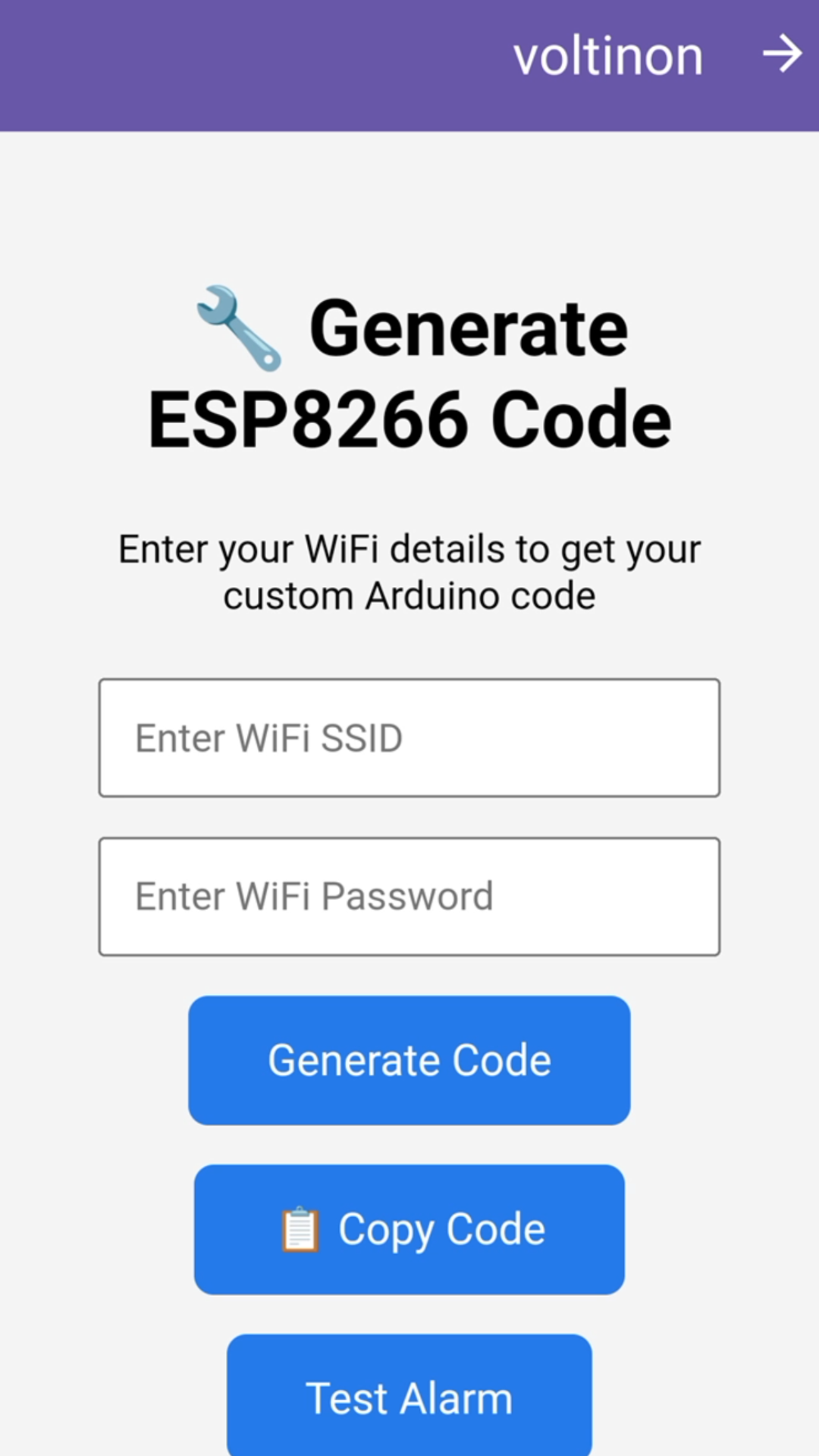Tap the Generate Code button
The image size is (819, 1456).
pyautogui.click(x=409, y=1060)
